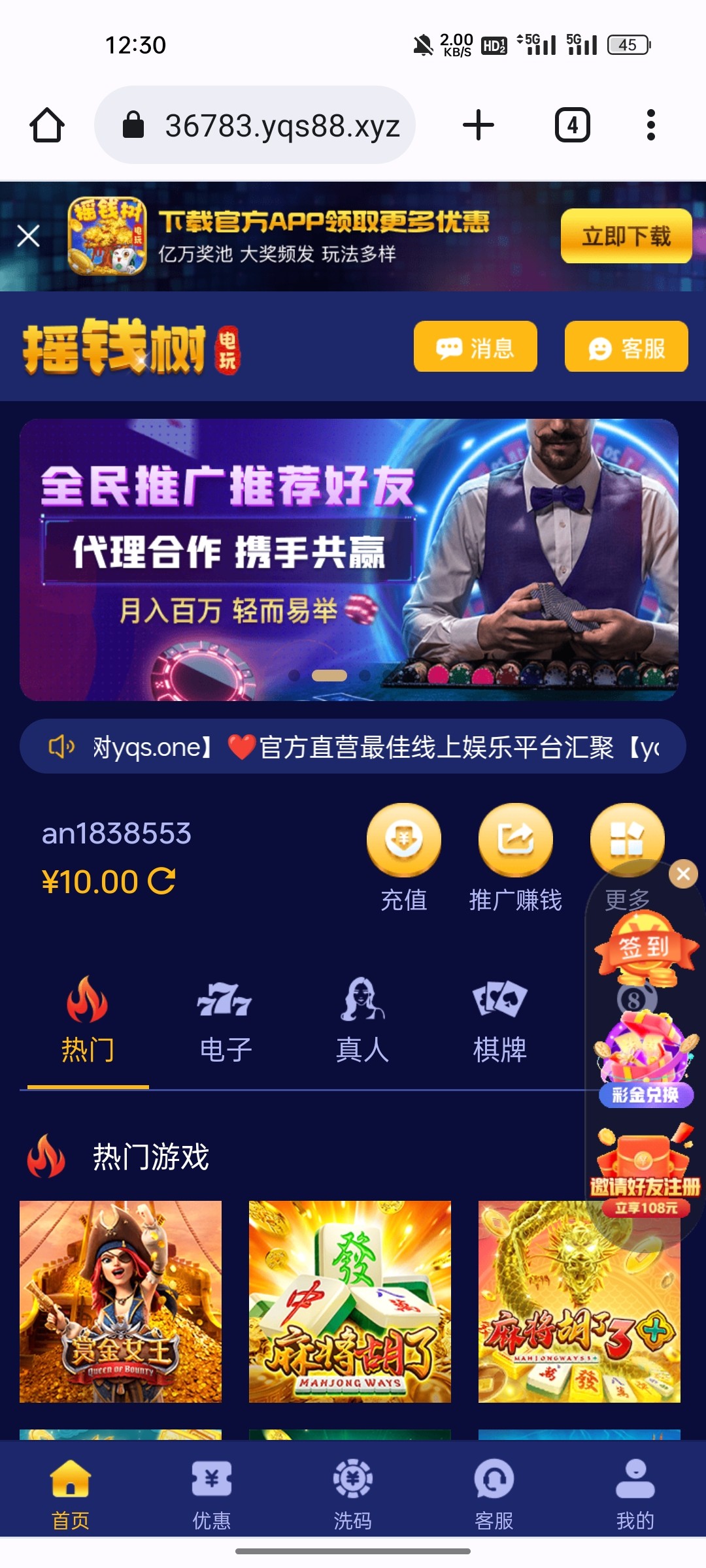Close the floating promotions panel
Screen dimensions: 706x1568
[x=683, y=874]
